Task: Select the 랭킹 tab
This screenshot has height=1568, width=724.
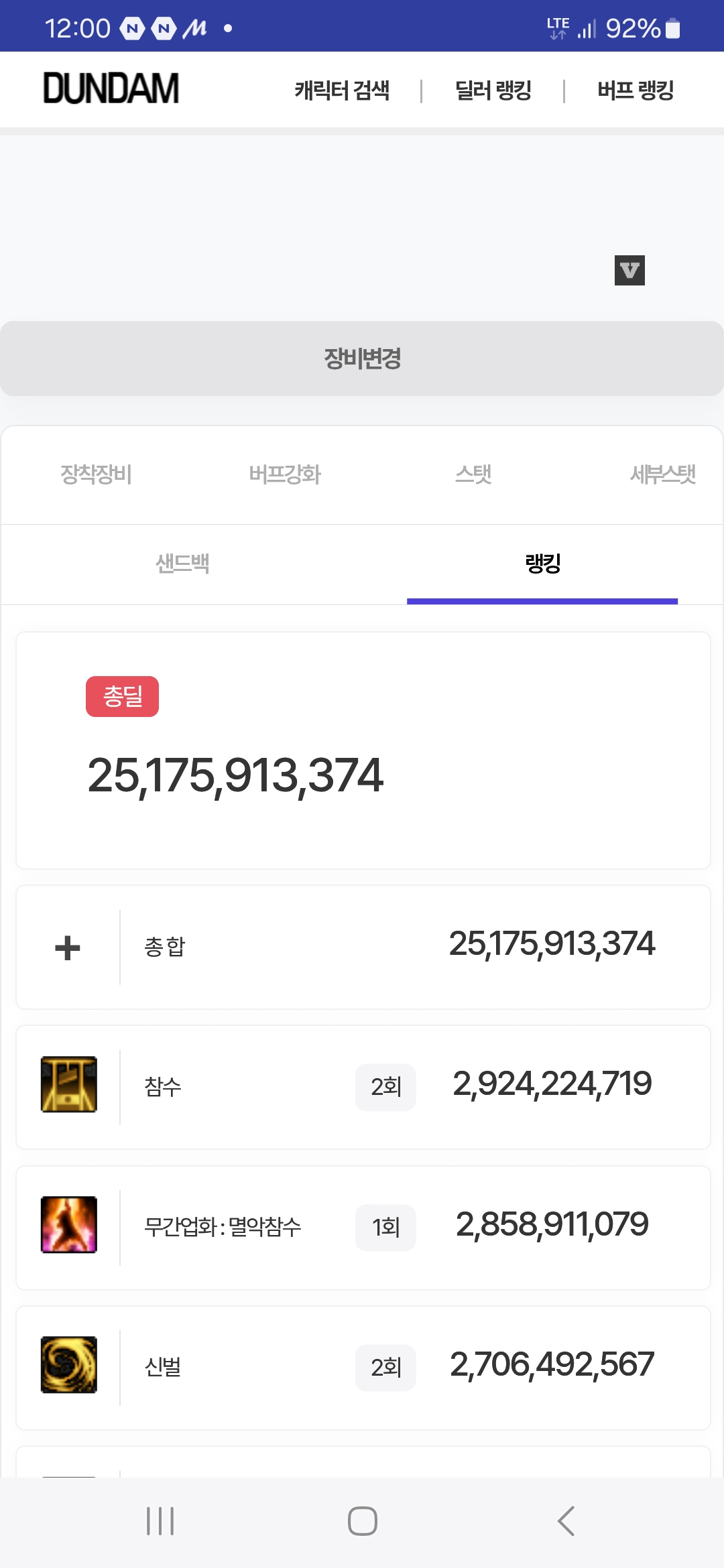Action: coord(542,564)
